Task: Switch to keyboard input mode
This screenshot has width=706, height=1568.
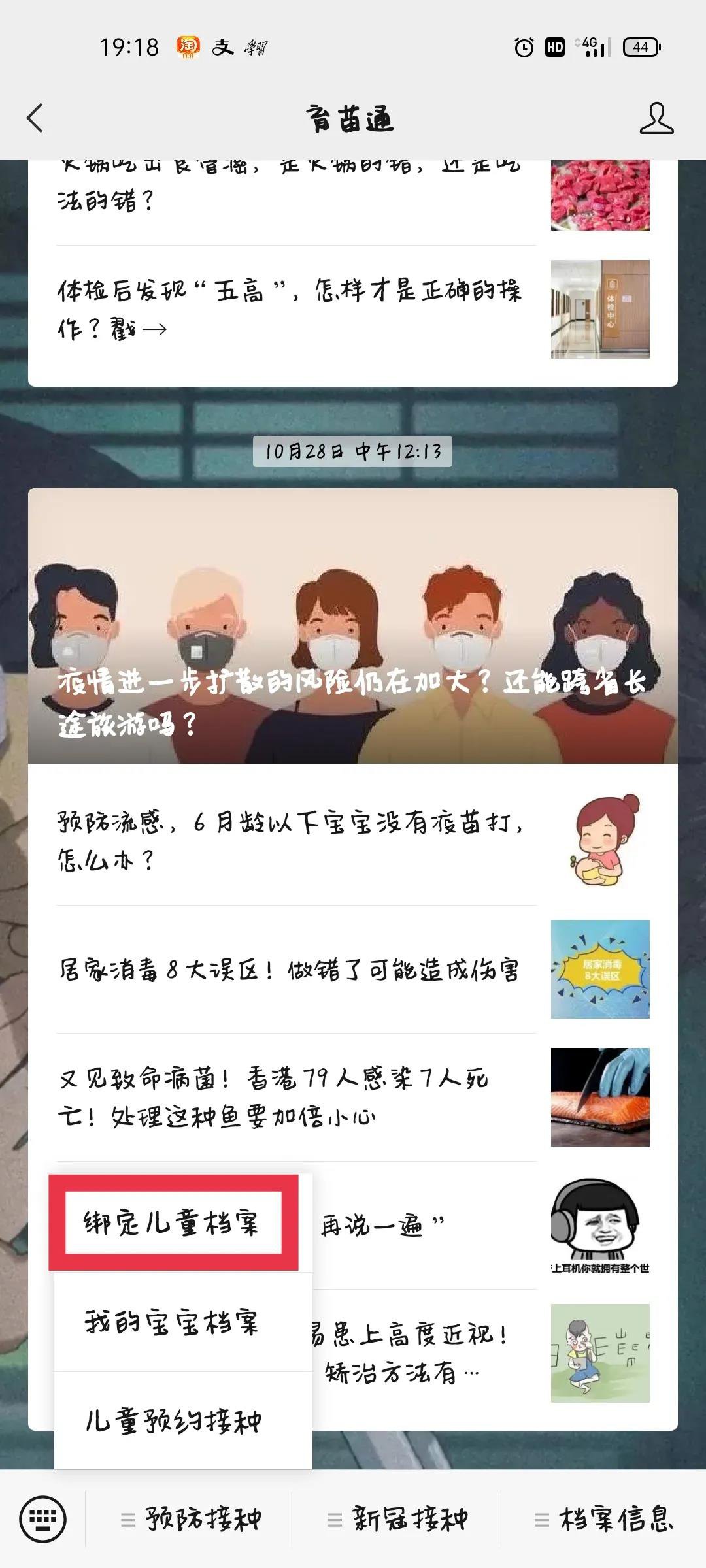Action: point(43,1518)
